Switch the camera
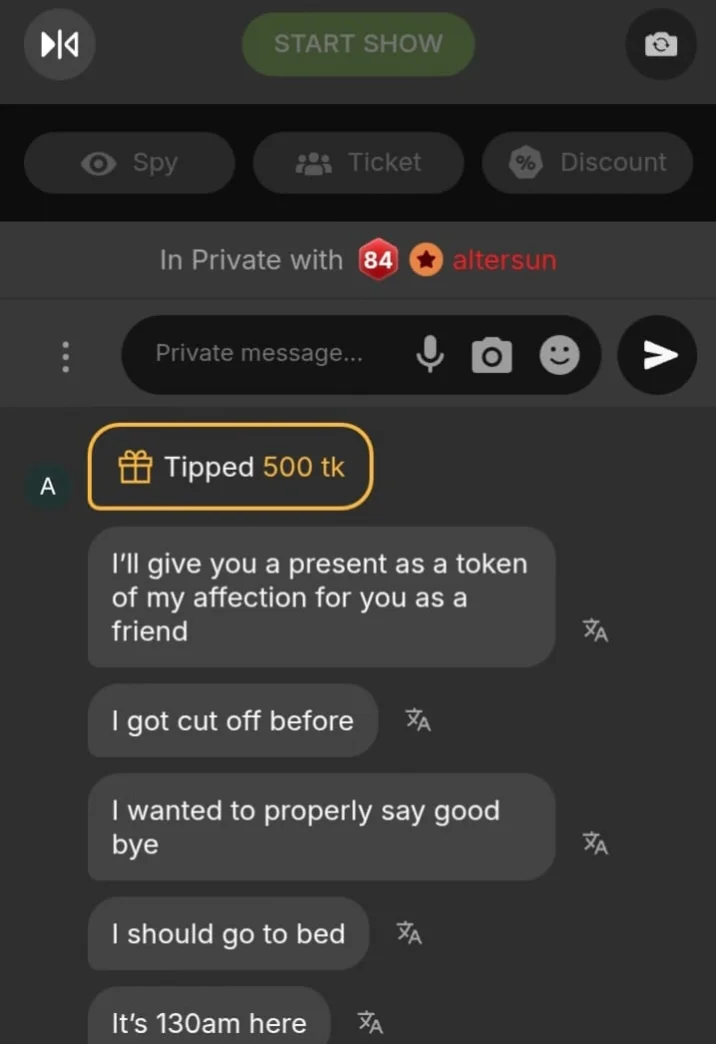The width and height of the screenshot is (716, 1044). pos(660,44)
